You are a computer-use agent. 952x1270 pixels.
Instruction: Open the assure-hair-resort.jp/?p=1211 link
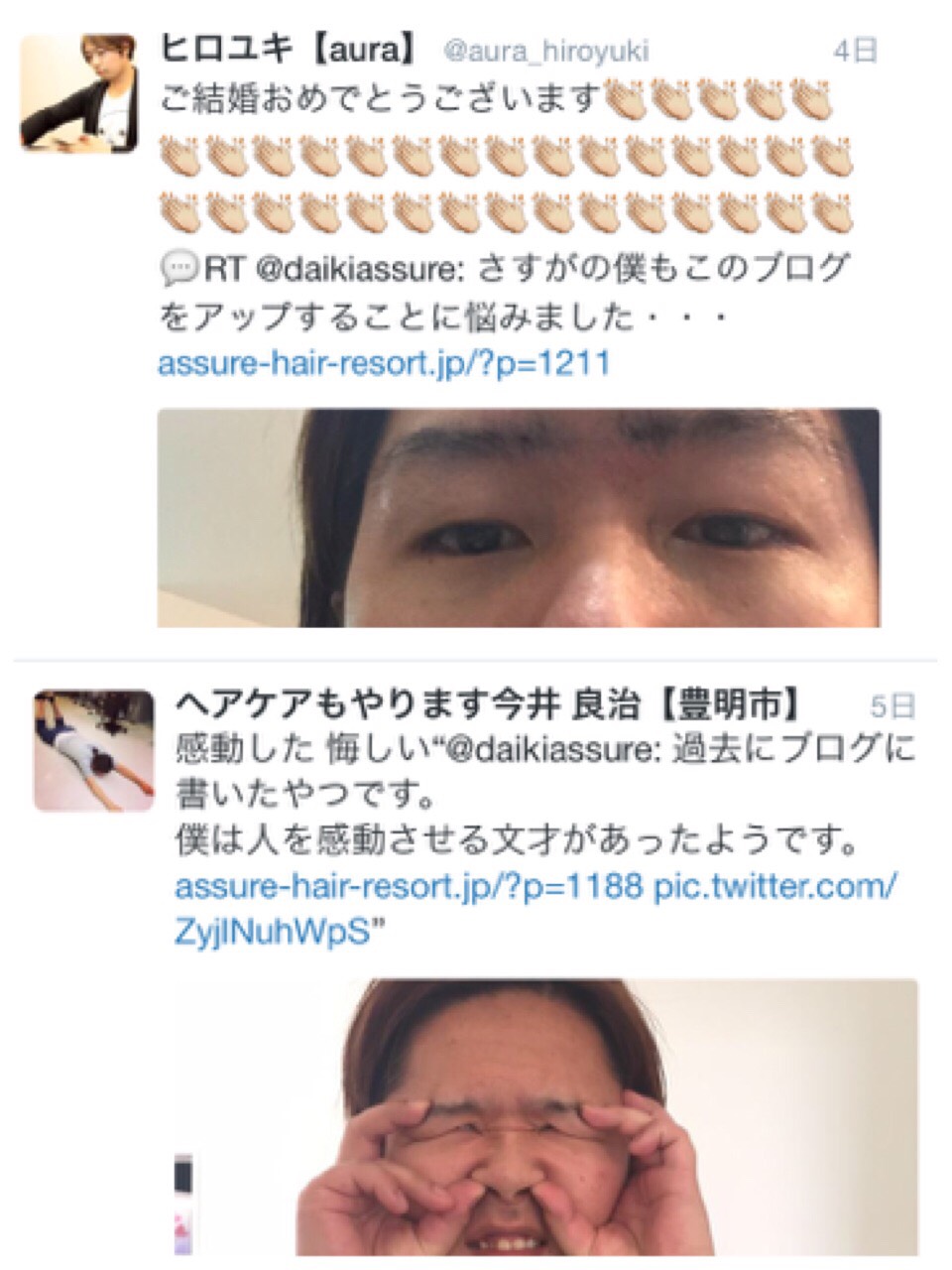click(384, 364)
